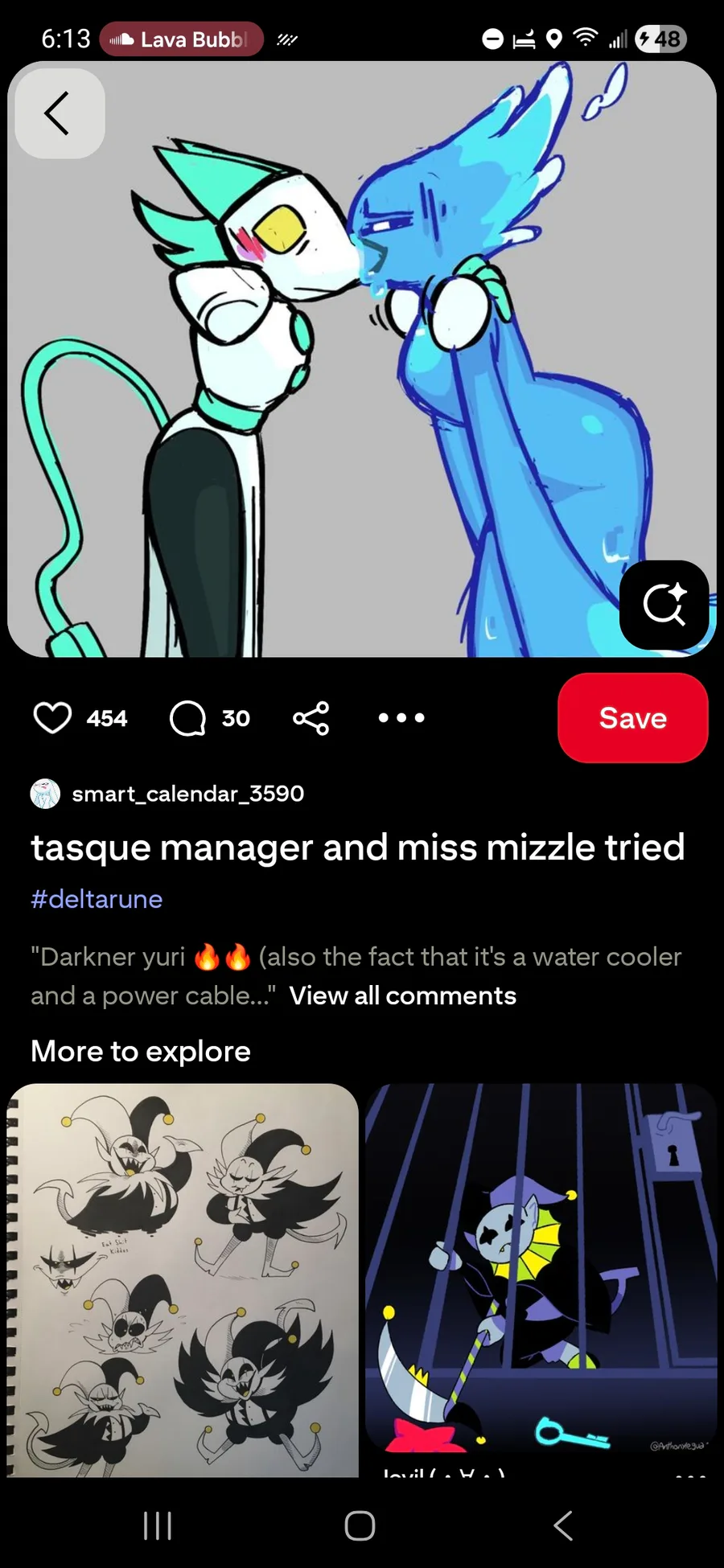Tap the system home button
The image size is (724, 1568).
360,1525
